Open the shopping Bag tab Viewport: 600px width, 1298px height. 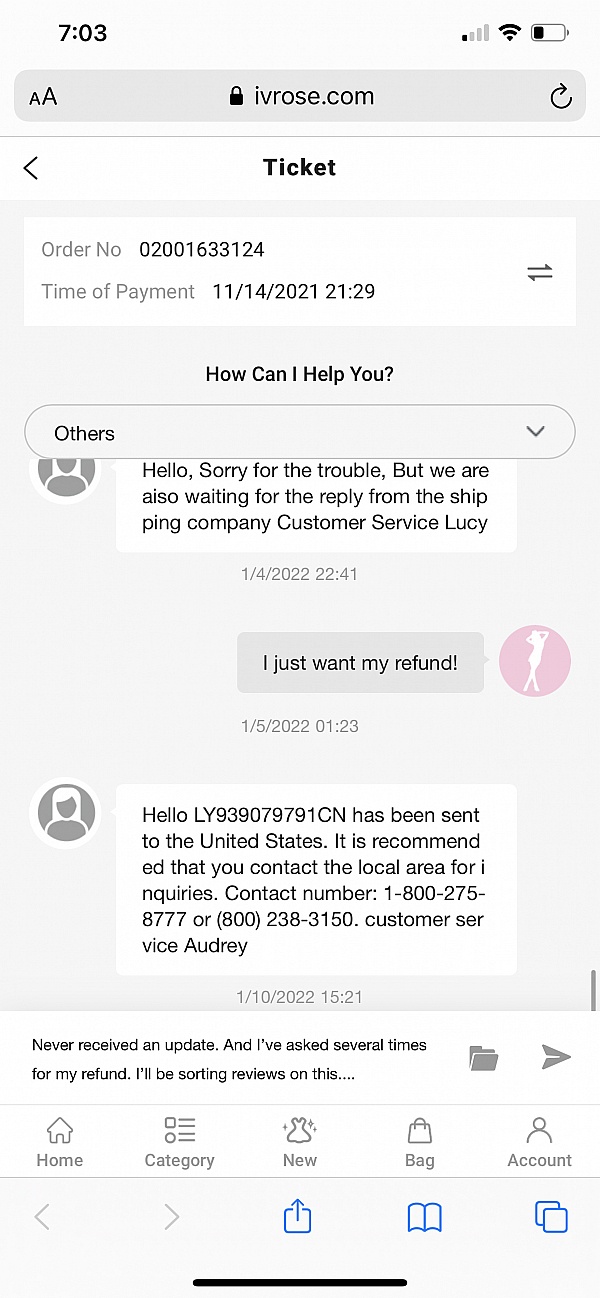[420, 1142]
